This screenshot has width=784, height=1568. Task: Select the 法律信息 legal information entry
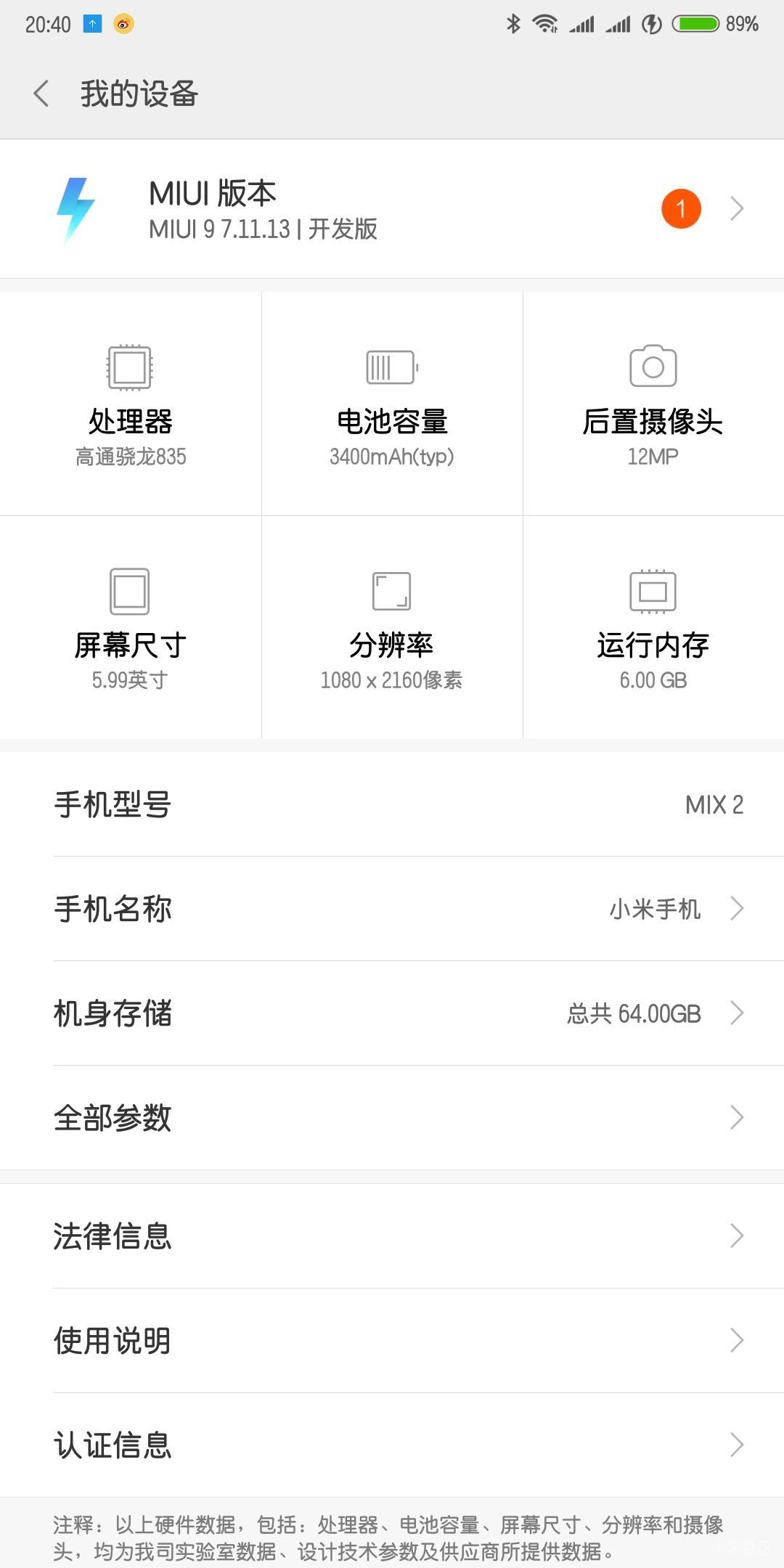[392, 1234]
